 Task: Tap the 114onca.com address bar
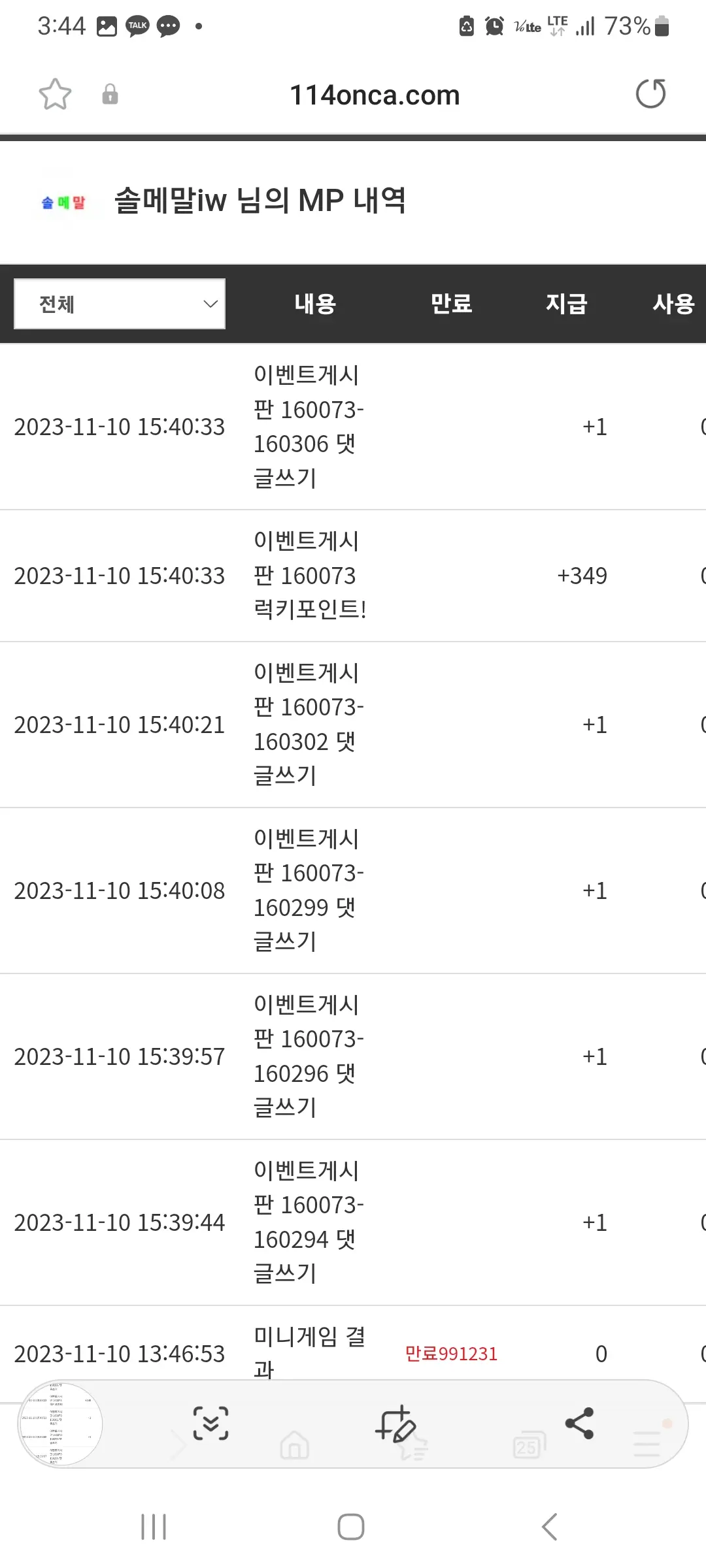(x=375, y=95)
